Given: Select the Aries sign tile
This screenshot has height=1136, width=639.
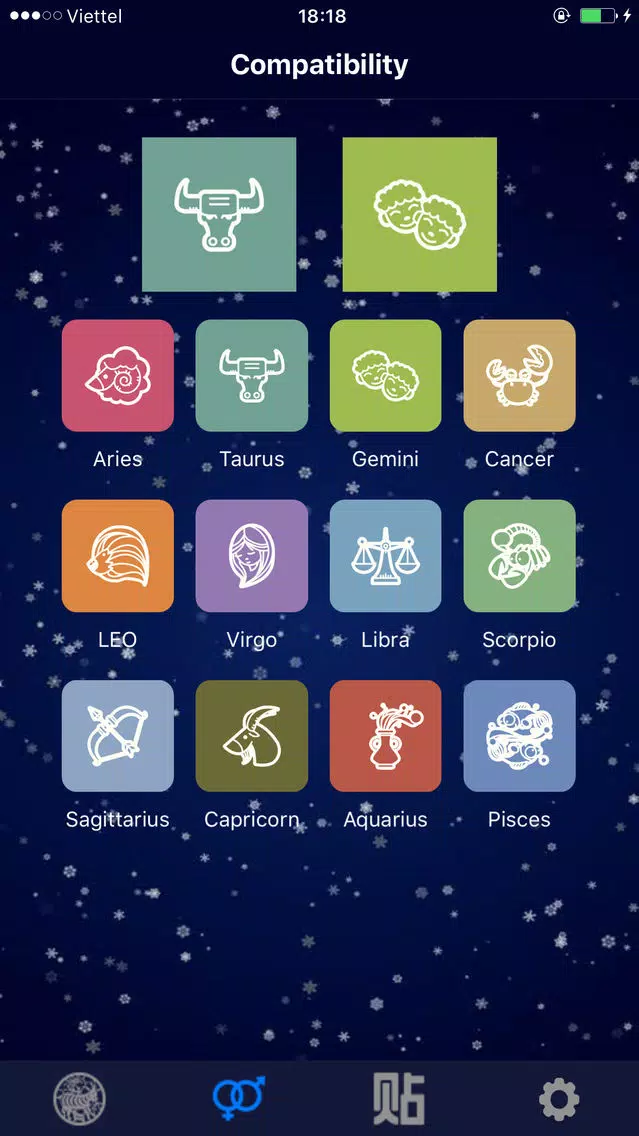Looking at the screenshot, I should click(x=117, y=375).
